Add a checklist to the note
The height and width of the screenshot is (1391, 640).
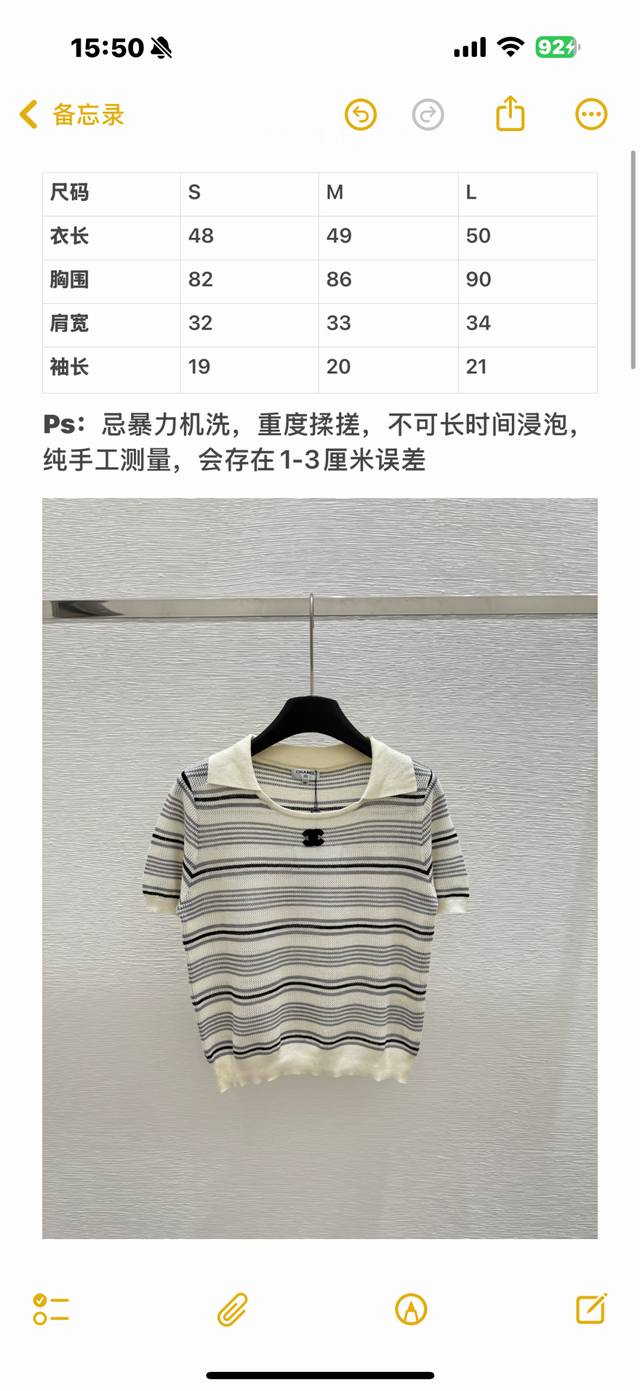[x=51, y=1309]
